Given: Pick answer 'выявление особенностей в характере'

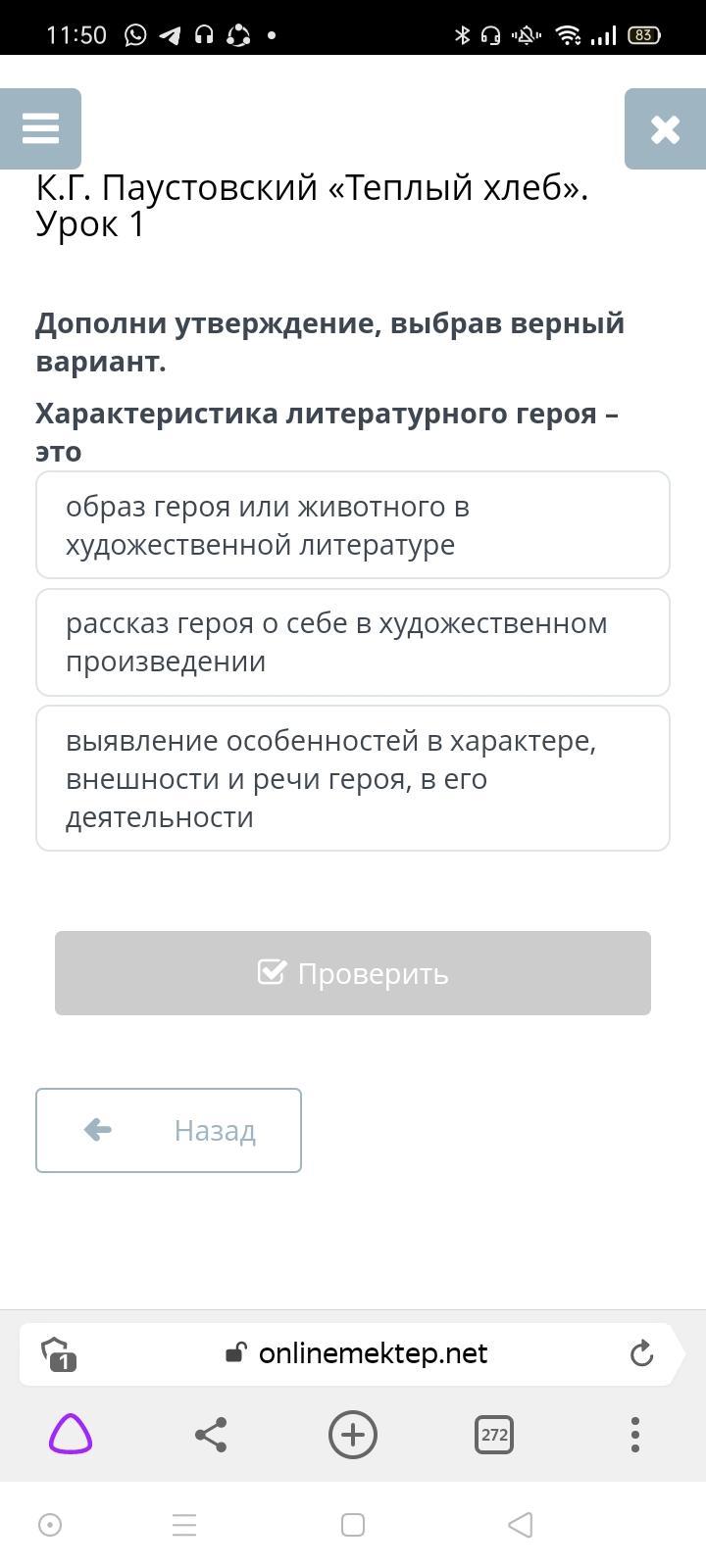Looking at the screenshot, I should (x=353, y=779).
